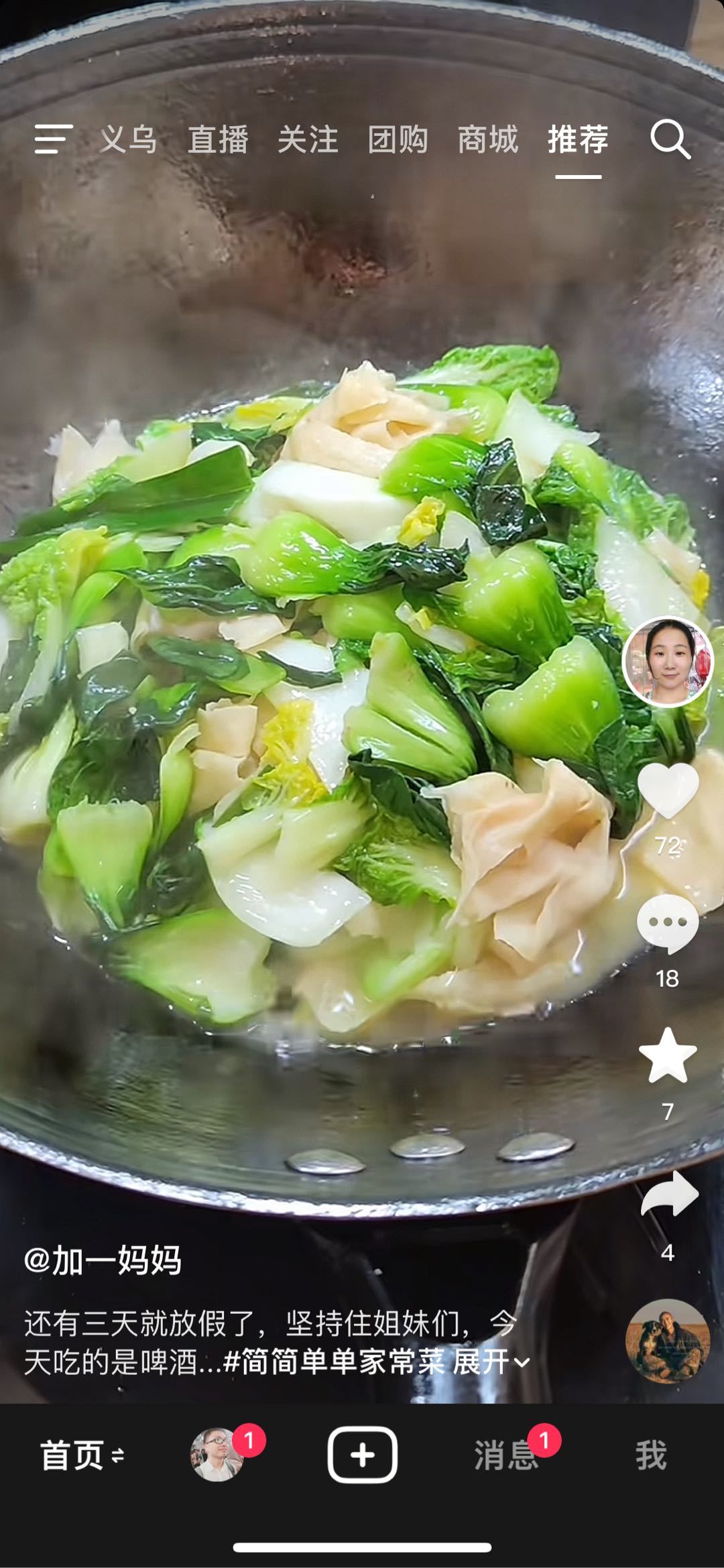Open the video creator's avatar
Viewport: 724px width, 1568px height.
pos(668,662)
